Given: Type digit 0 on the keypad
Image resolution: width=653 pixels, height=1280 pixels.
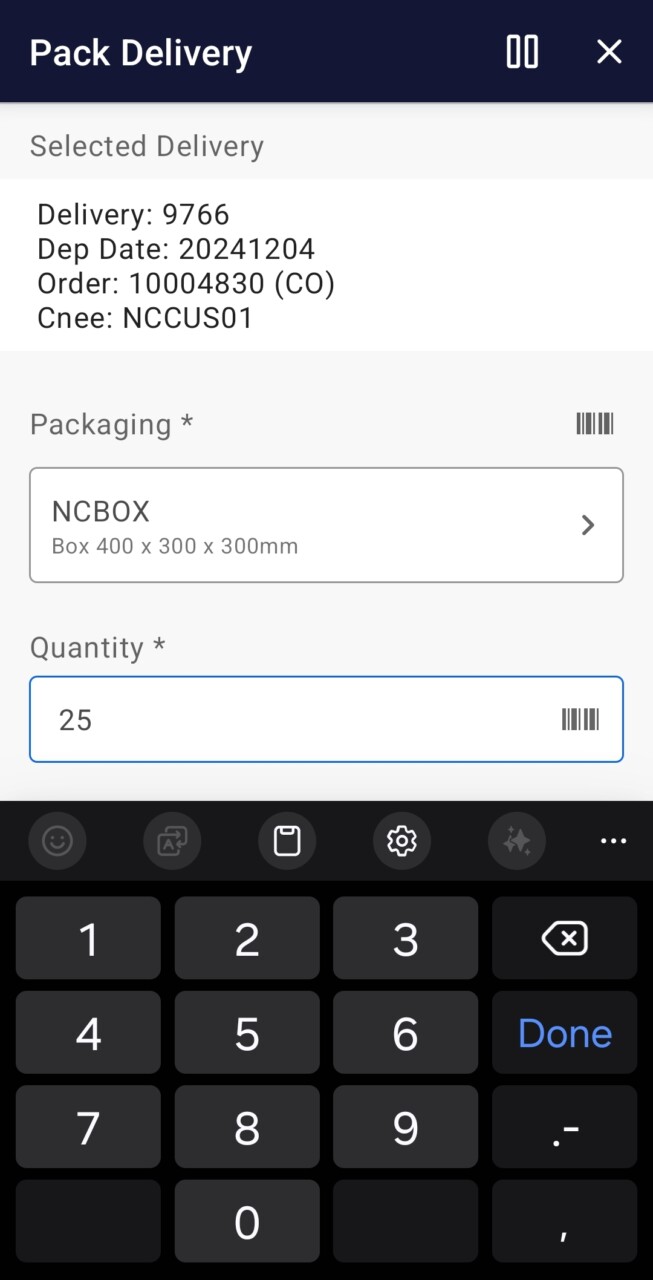Looking at the screenshot, I should point(247,1222).
